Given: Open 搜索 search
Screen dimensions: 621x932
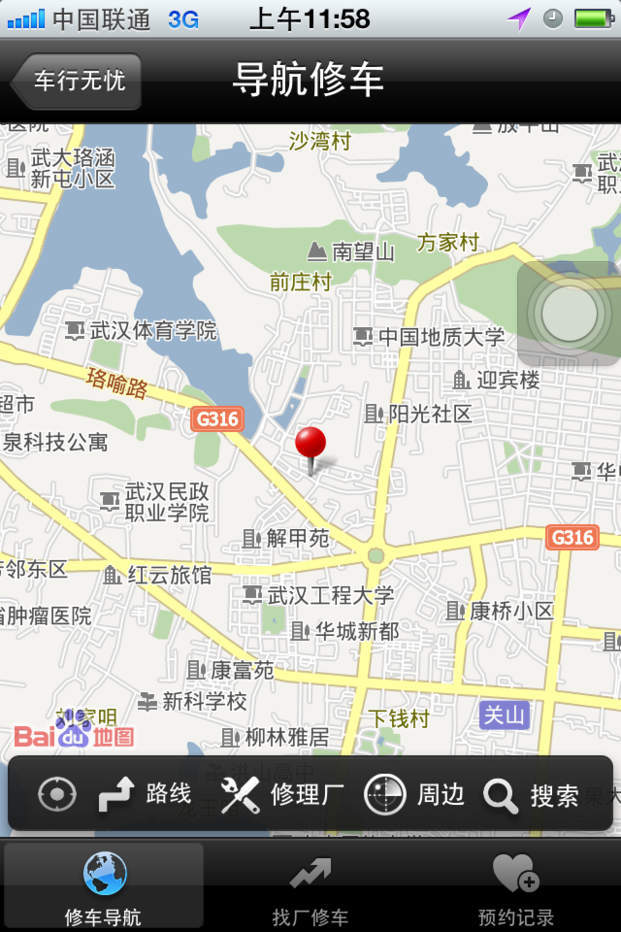Looking at the screenshot, I should (531, 795).
